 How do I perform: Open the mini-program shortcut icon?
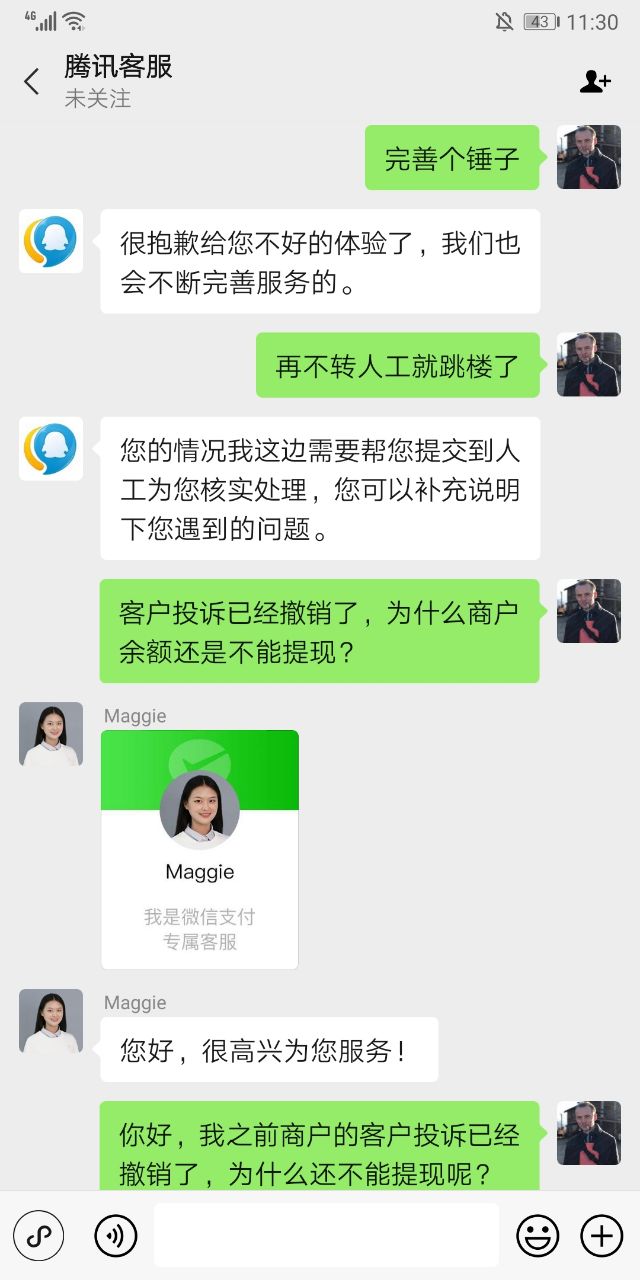tap(39, 1237)
